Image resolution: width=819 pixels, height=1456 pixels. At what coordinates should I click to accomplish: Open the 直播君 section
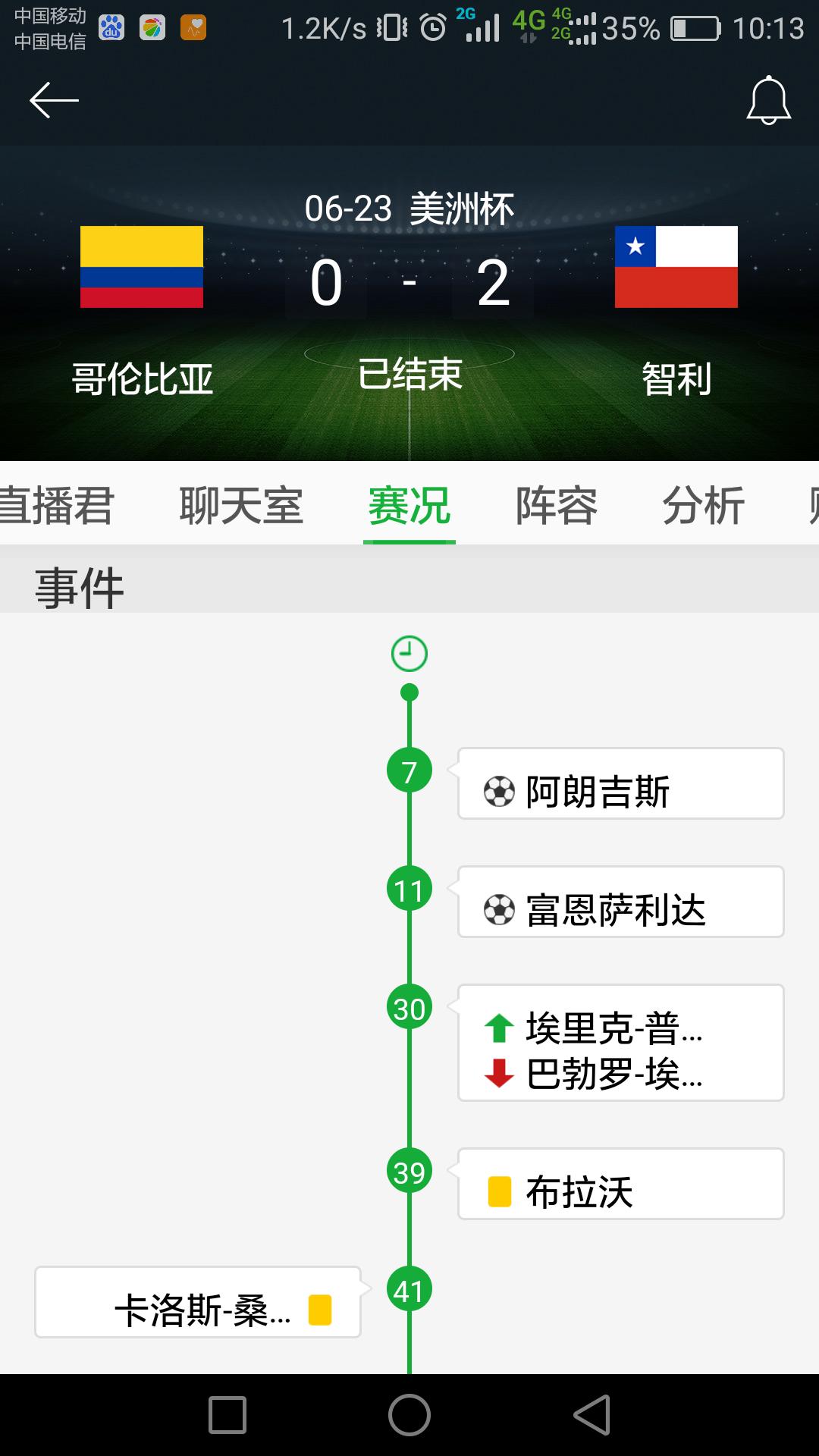coord(57,505)
